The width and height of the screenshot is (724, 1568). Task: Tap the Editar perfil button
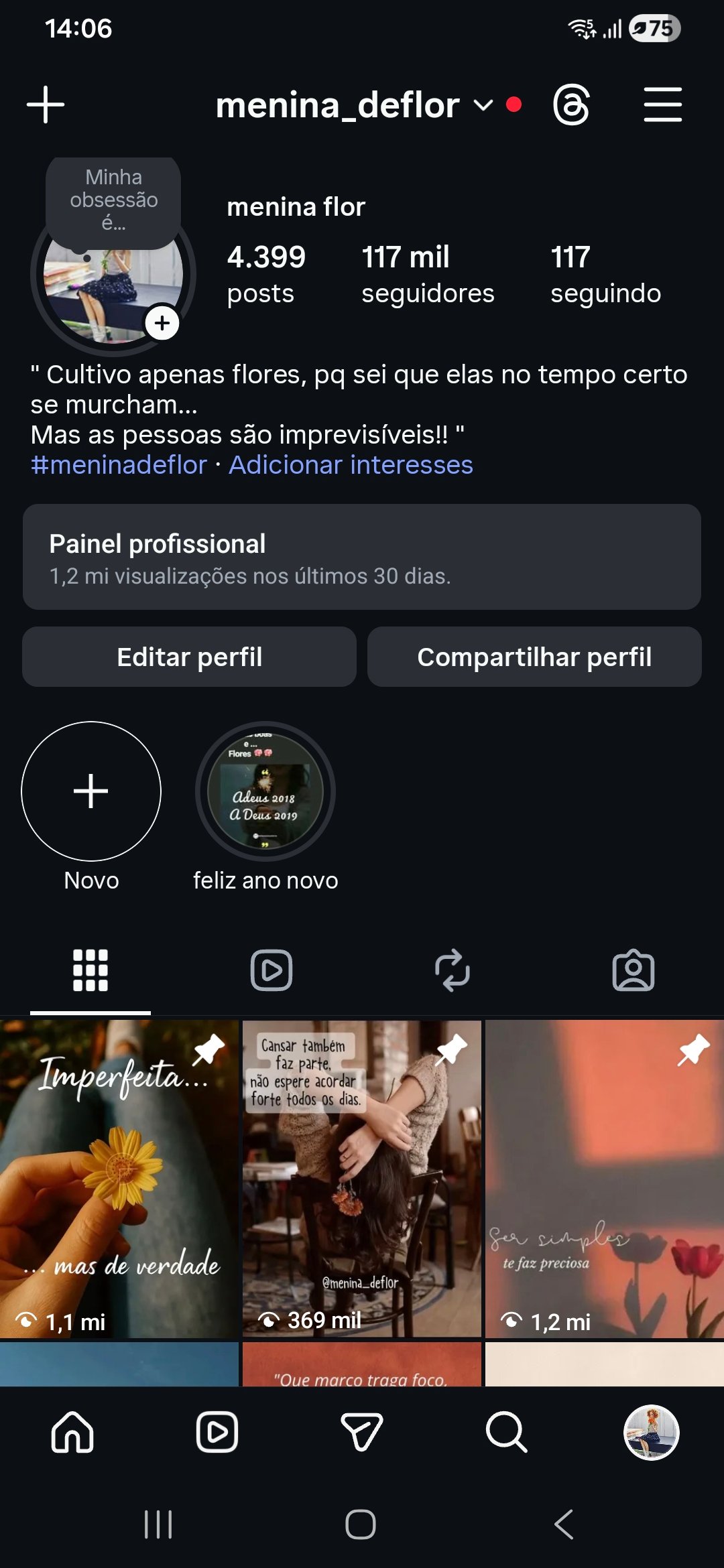point(189,657)
